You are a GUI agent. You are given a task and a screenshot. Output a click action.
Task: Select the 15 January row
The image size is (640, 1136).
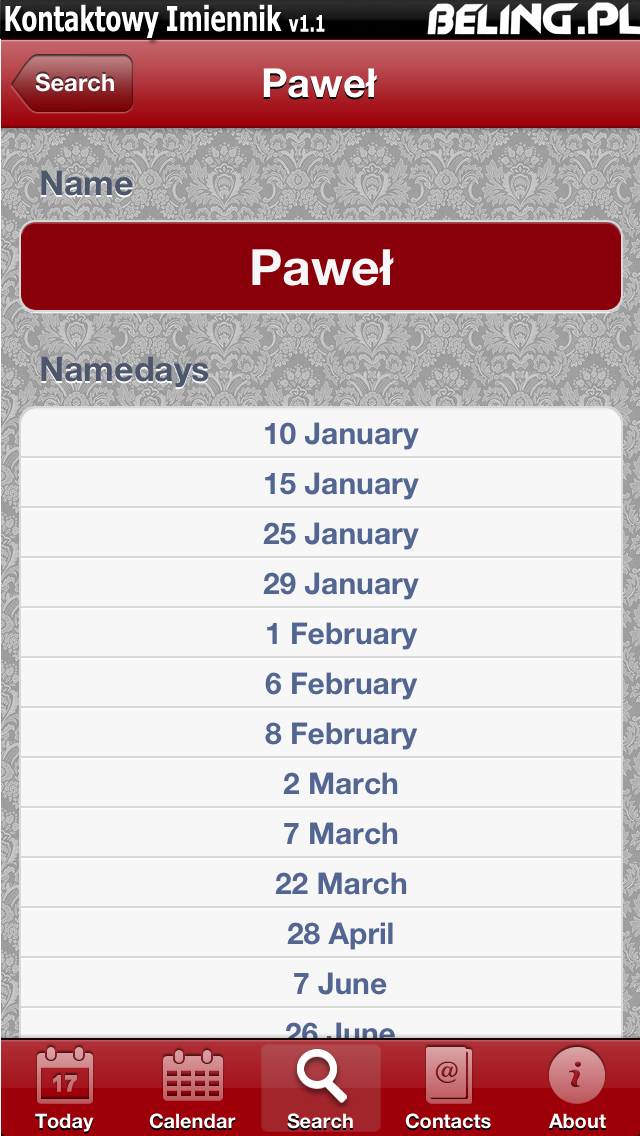(321, 483)
